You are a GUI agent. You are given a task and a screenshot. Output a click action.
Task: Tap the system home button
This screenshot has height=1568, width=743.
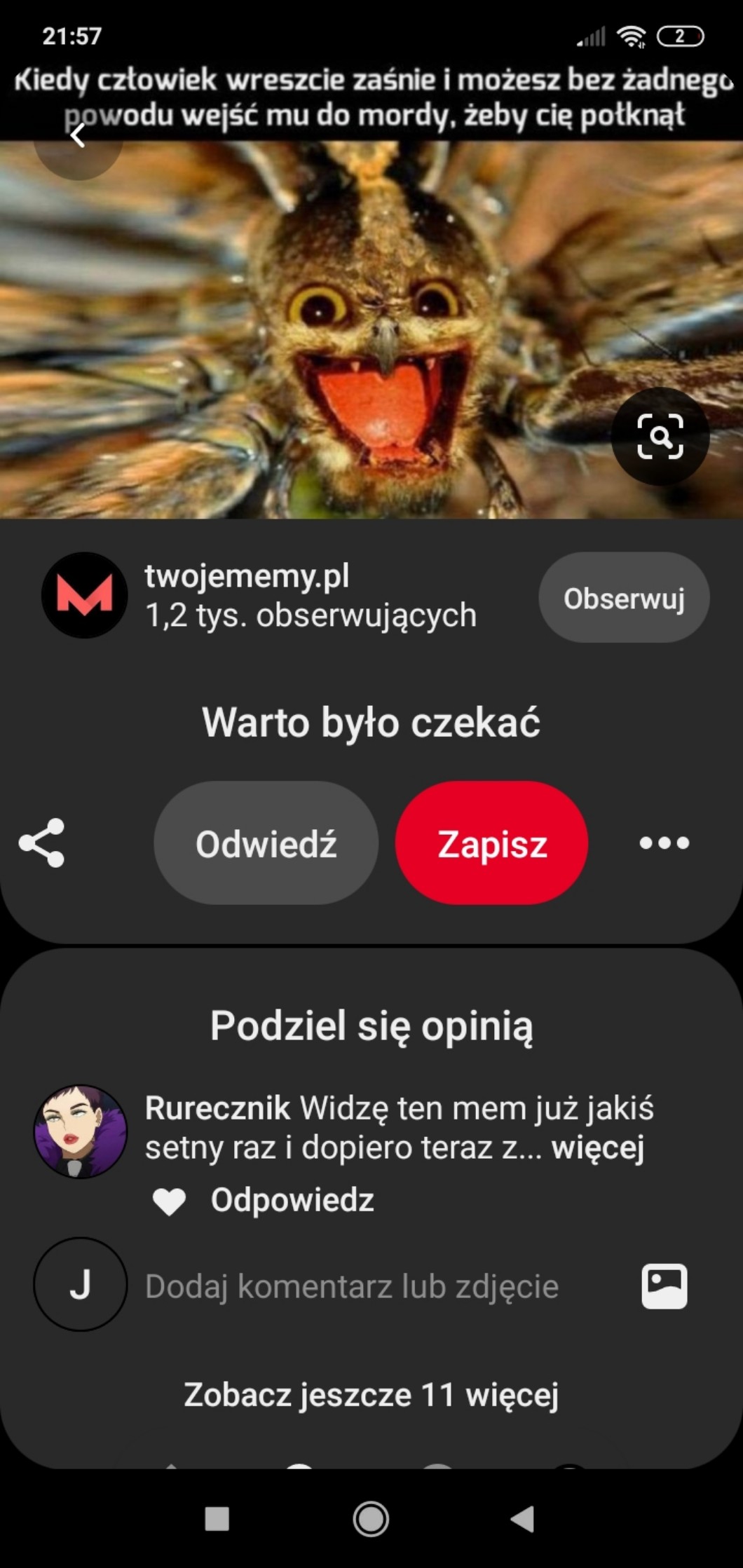pyautogui.click(x=371, y=1519)
